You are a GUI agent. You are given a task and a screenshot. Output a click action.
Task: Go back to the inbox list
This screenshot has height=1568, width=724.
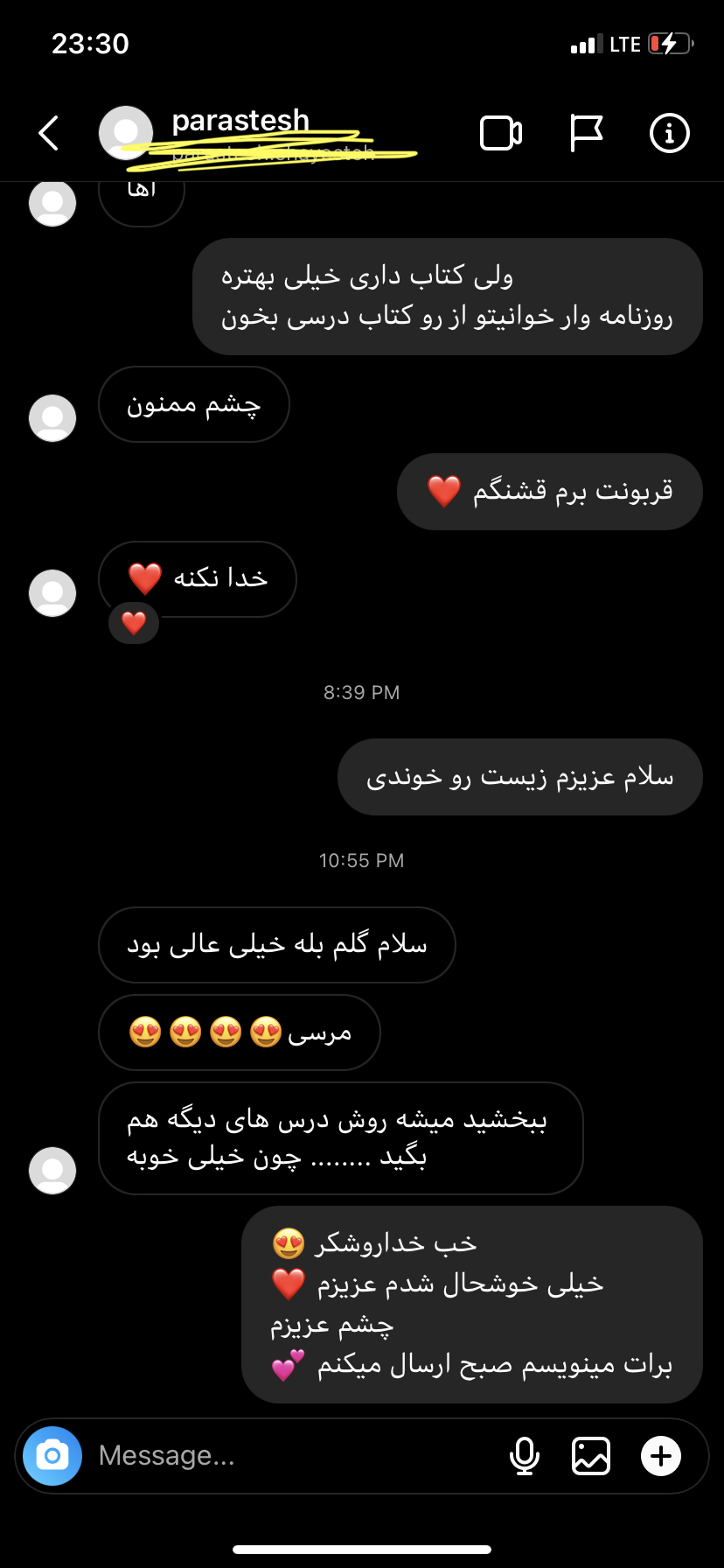click(49, 133)
